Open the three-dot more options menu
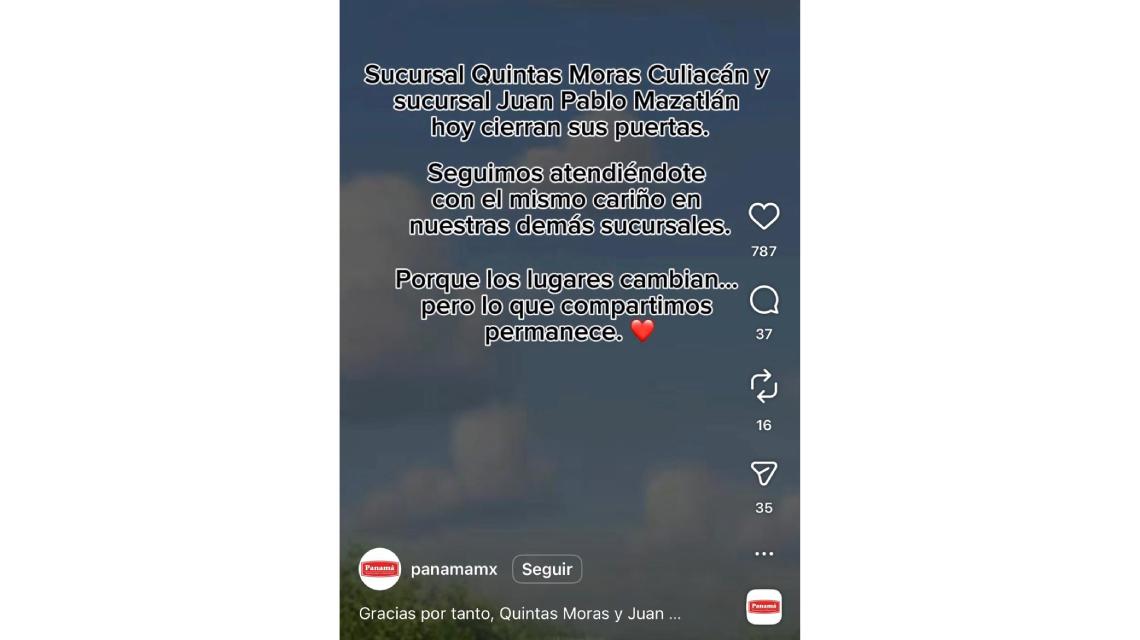1140x640 pixels. 764,554
